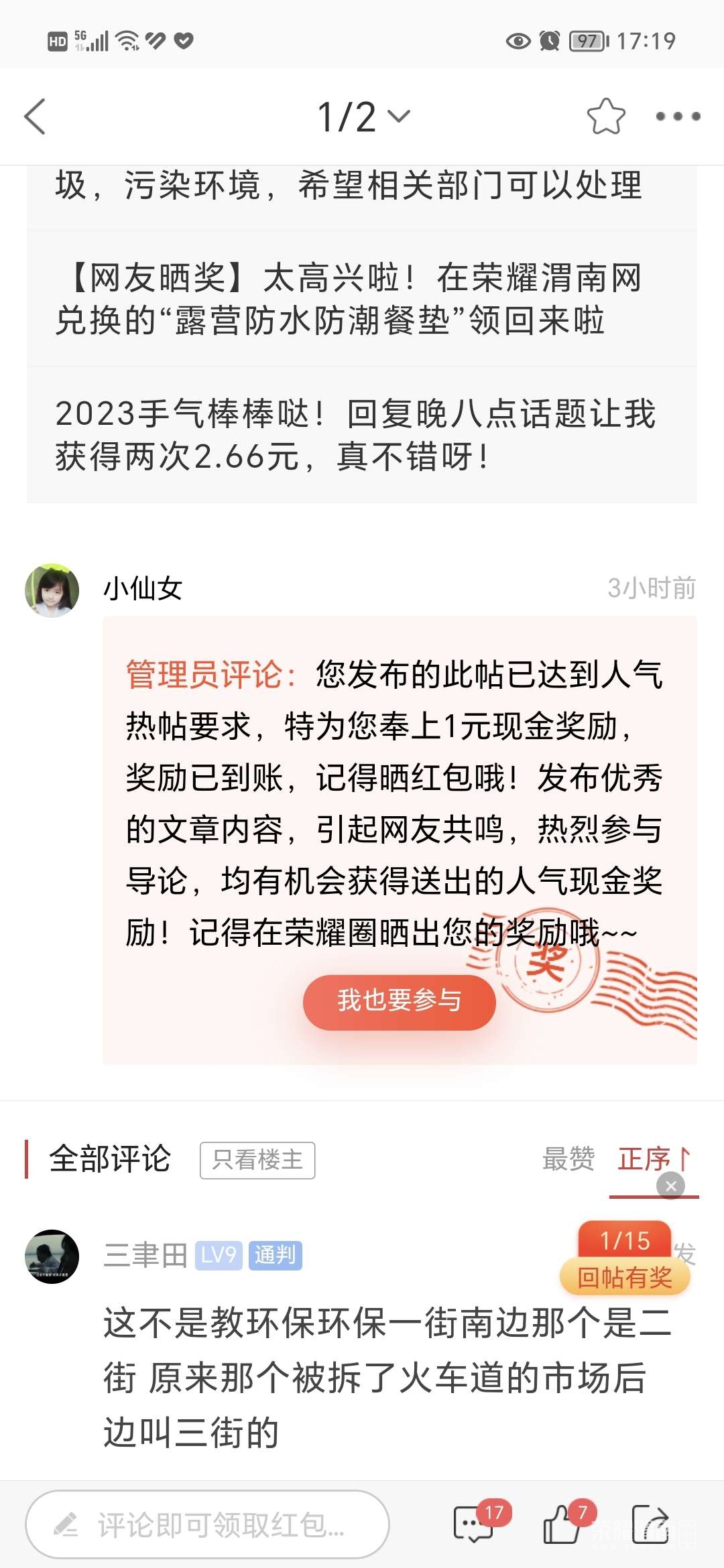The height and width of the screenshot is (1568, 724).
Task: Tap the 我也要参与 button
Action: pyautogui.click(x=399, y=1002)
